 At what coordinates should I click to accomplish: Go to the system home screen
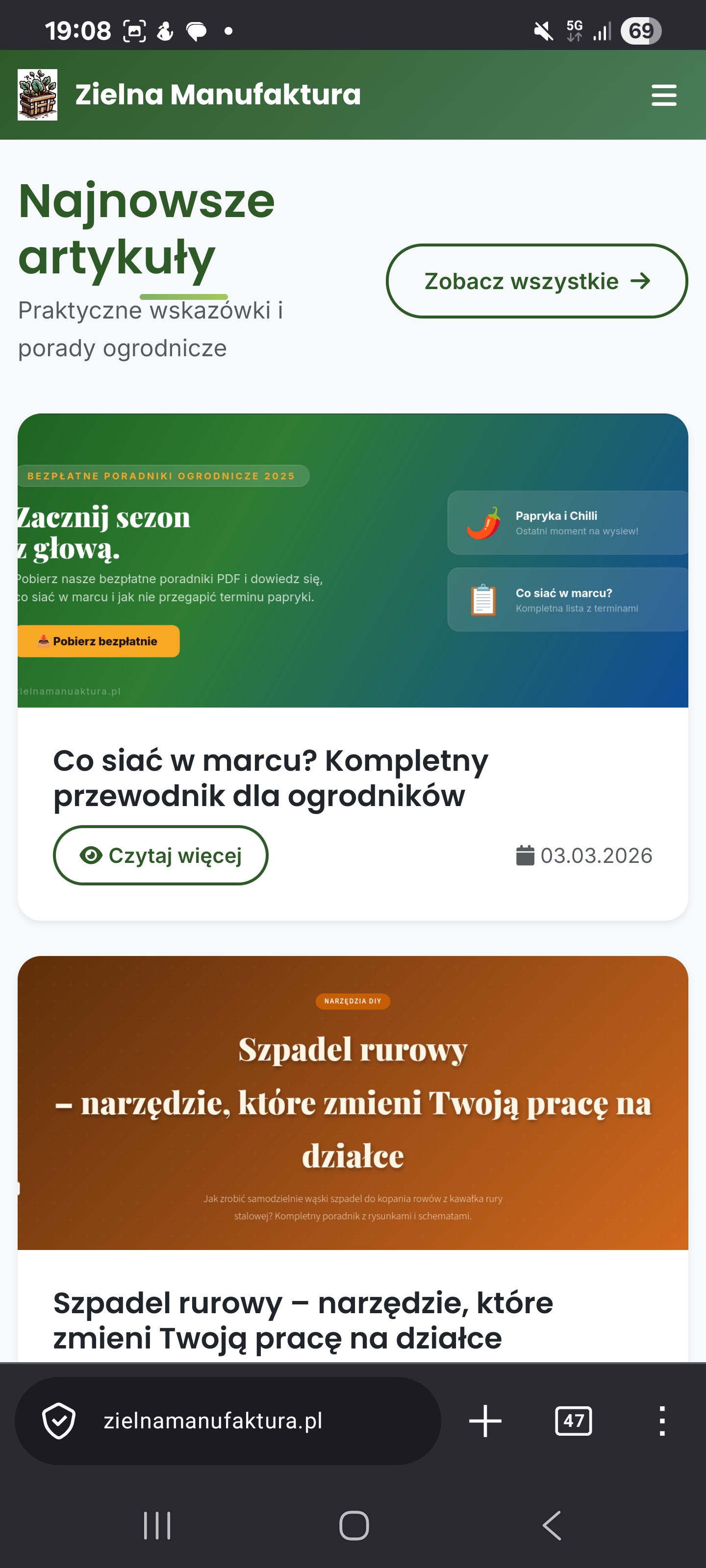point(353,1525)
